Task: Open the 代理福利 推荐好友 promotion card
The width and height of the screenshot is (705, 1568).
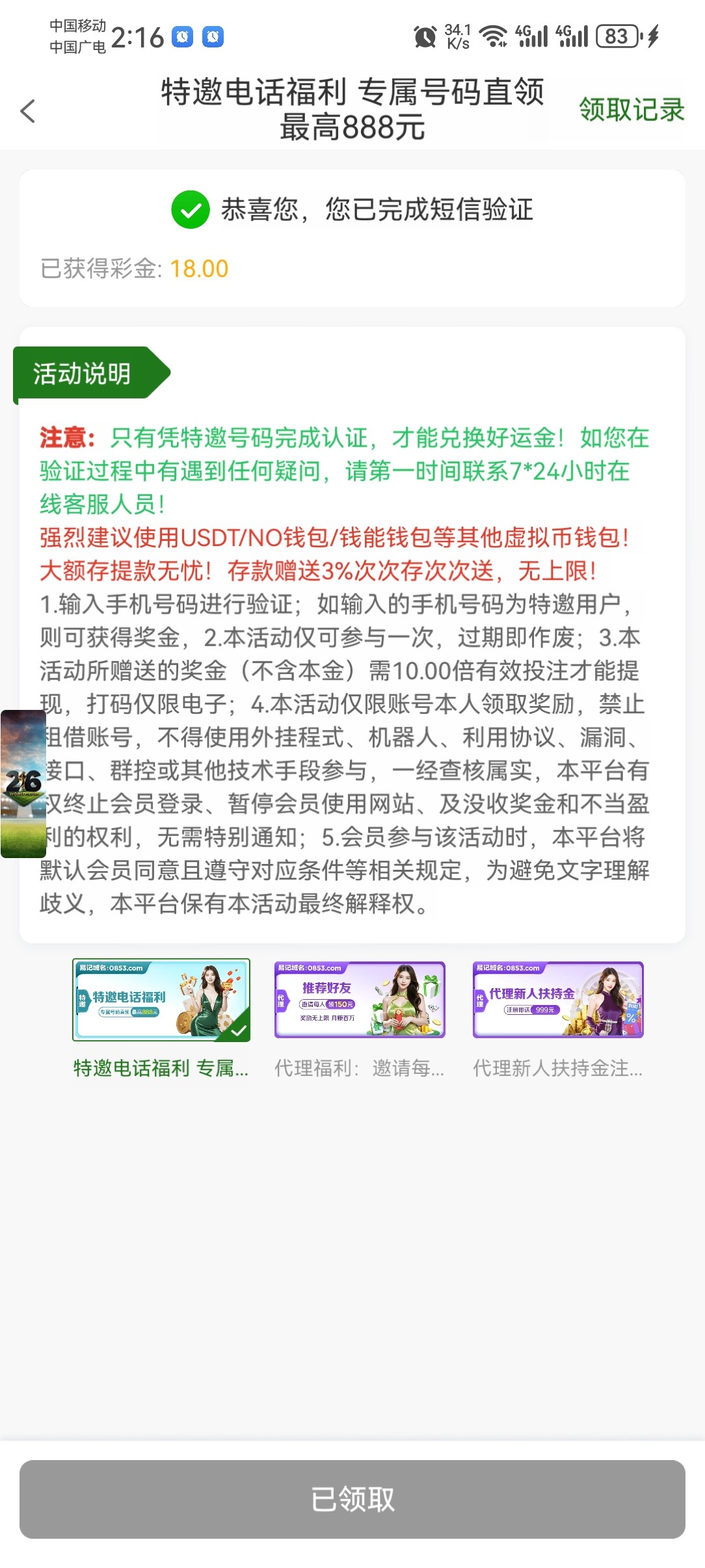Action: (x=360, y=1000)
